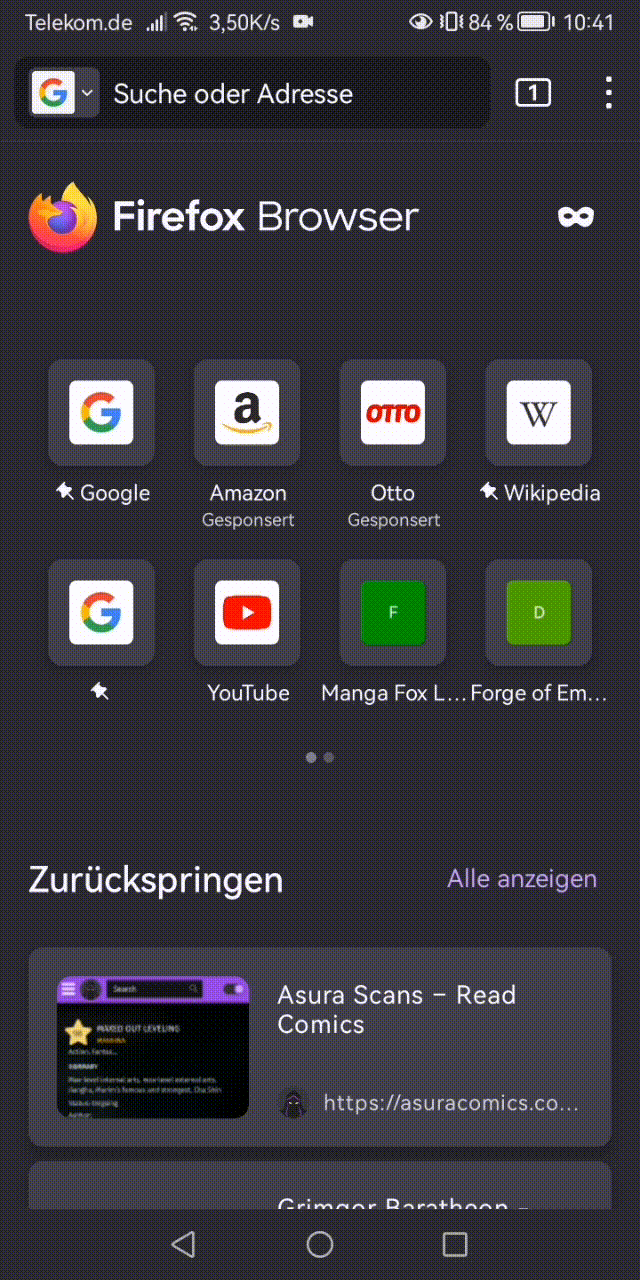Screen dimensions: 640x1280
Task: Open the three-dot overflow menu
Action: [x=608, y=94]
